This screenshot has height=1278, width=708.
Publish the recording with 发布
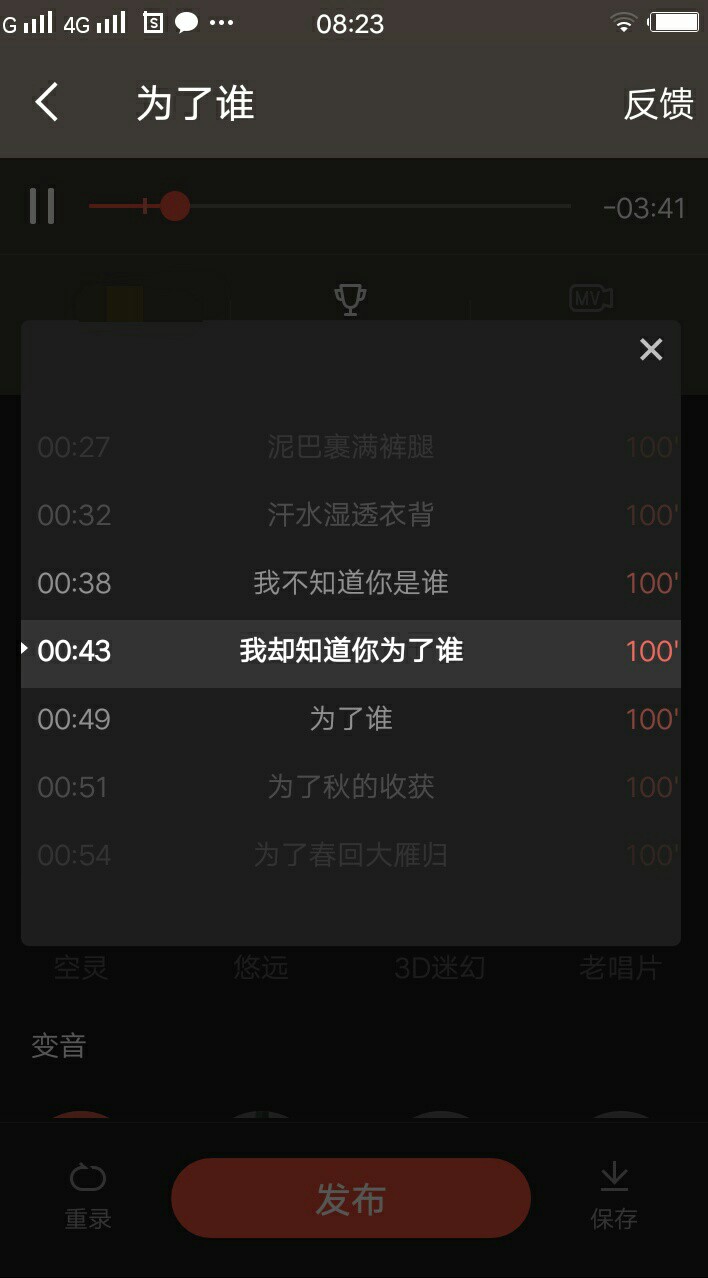pyautogui.click(x=350, y=1198)
